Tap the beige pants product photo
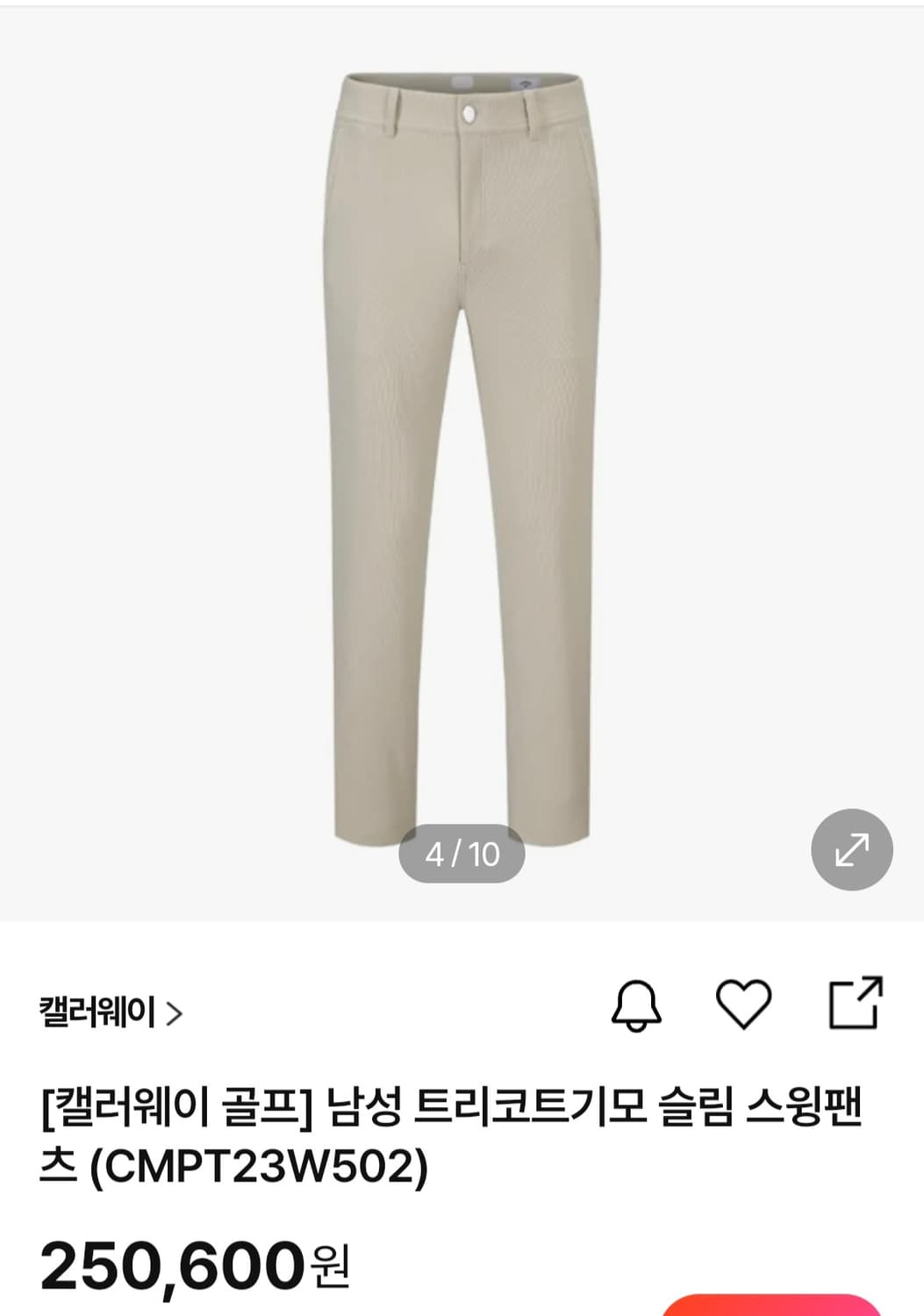Image resolution: width=924 pixels, height=1316 pixels. pos(463,439)
